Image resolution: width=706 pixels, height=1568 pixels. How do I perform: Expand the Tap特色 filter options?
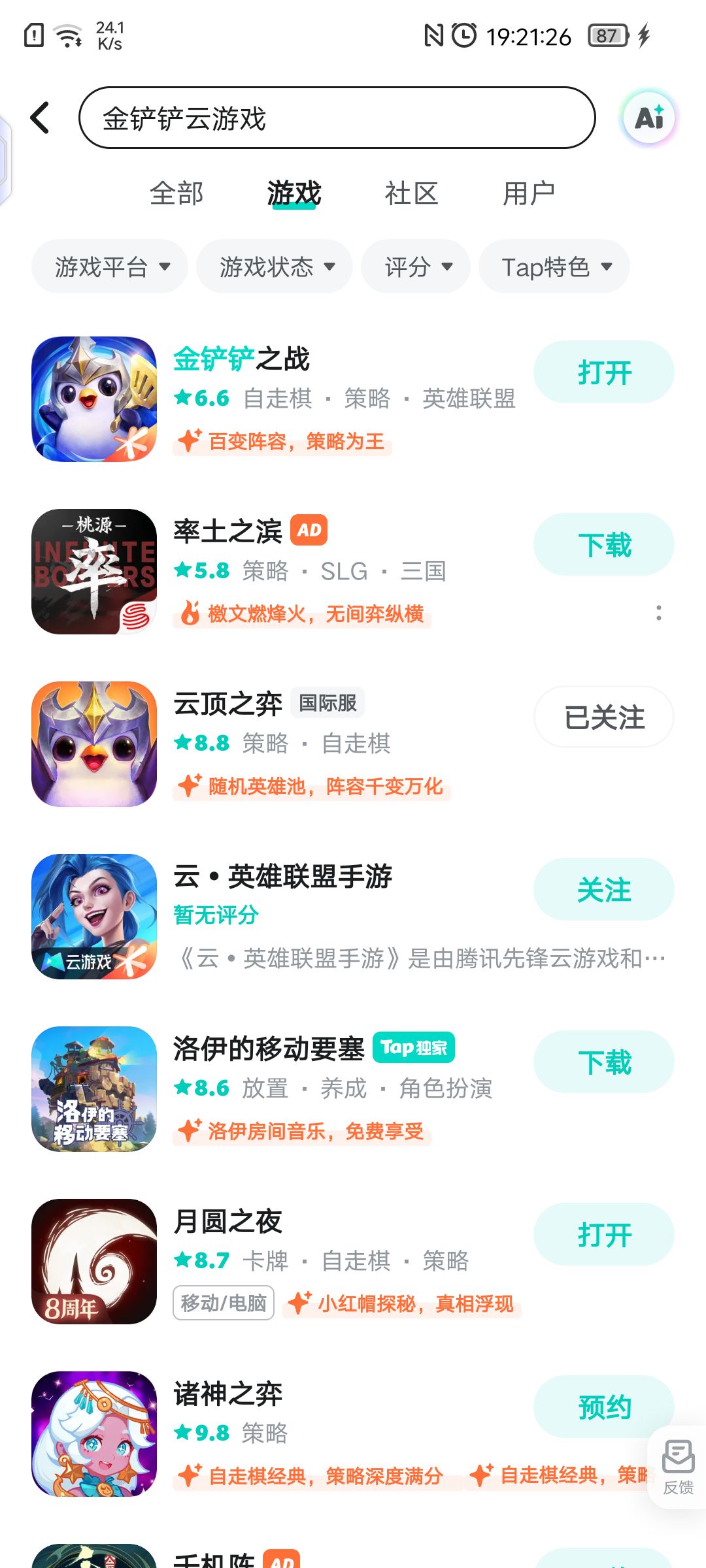pyautogui.click(x=553, y=266)
